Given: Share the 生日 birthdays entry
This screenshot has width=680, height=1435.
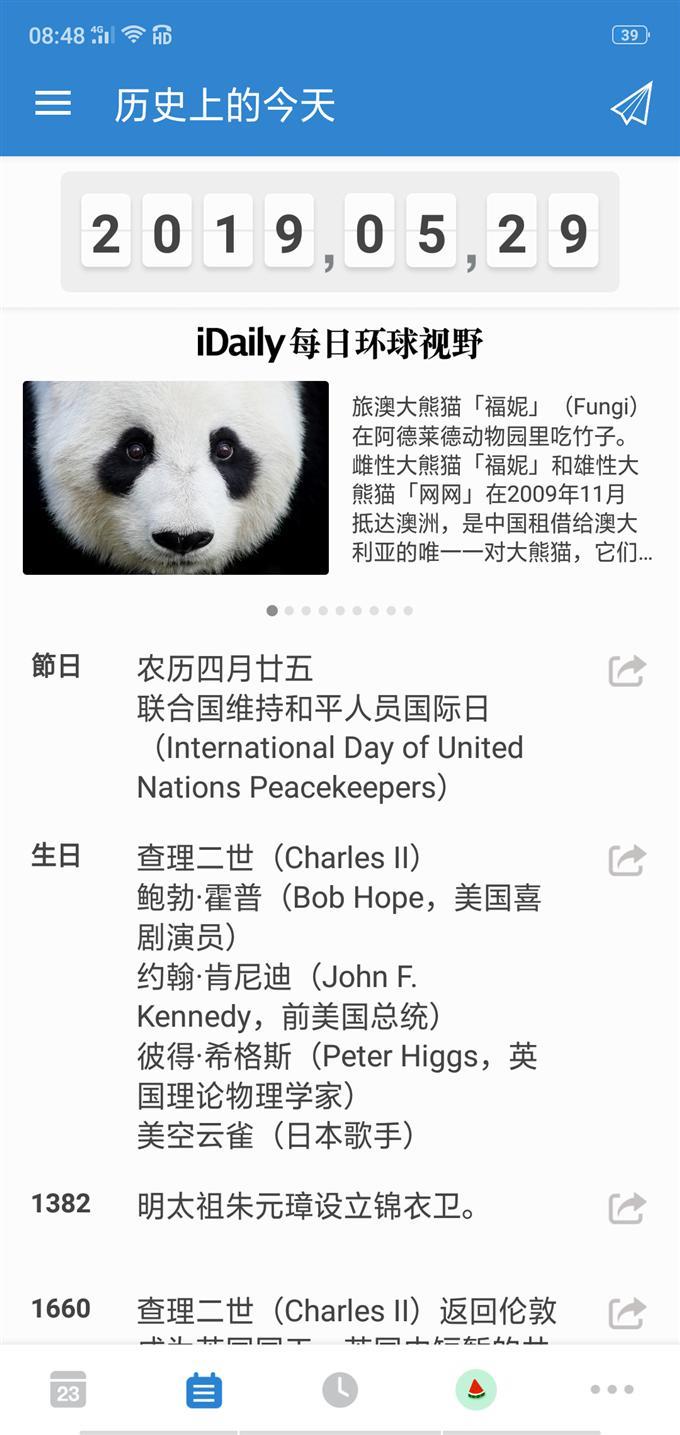Looking at the screenshot, I should coord(627,860).
